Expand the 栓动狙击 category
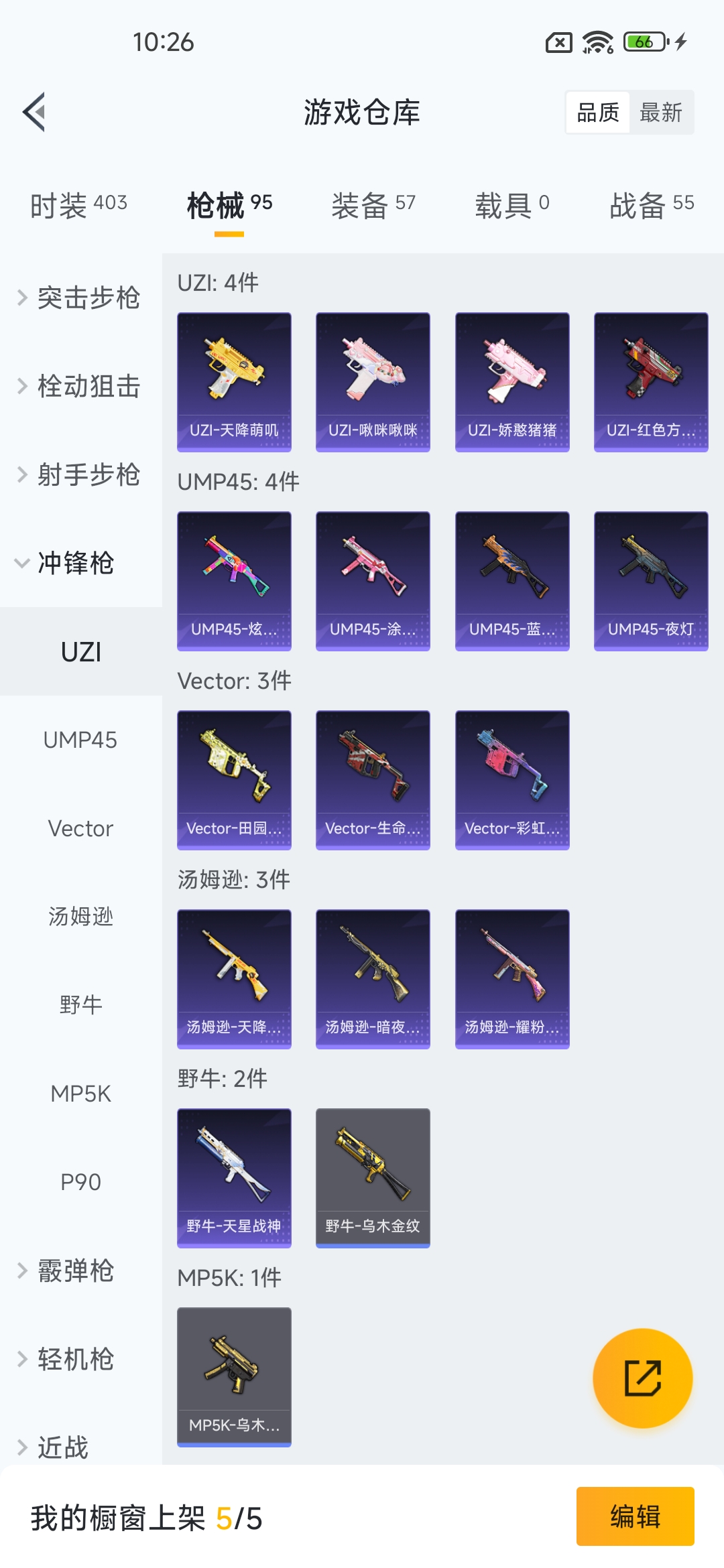 point(80,386)
